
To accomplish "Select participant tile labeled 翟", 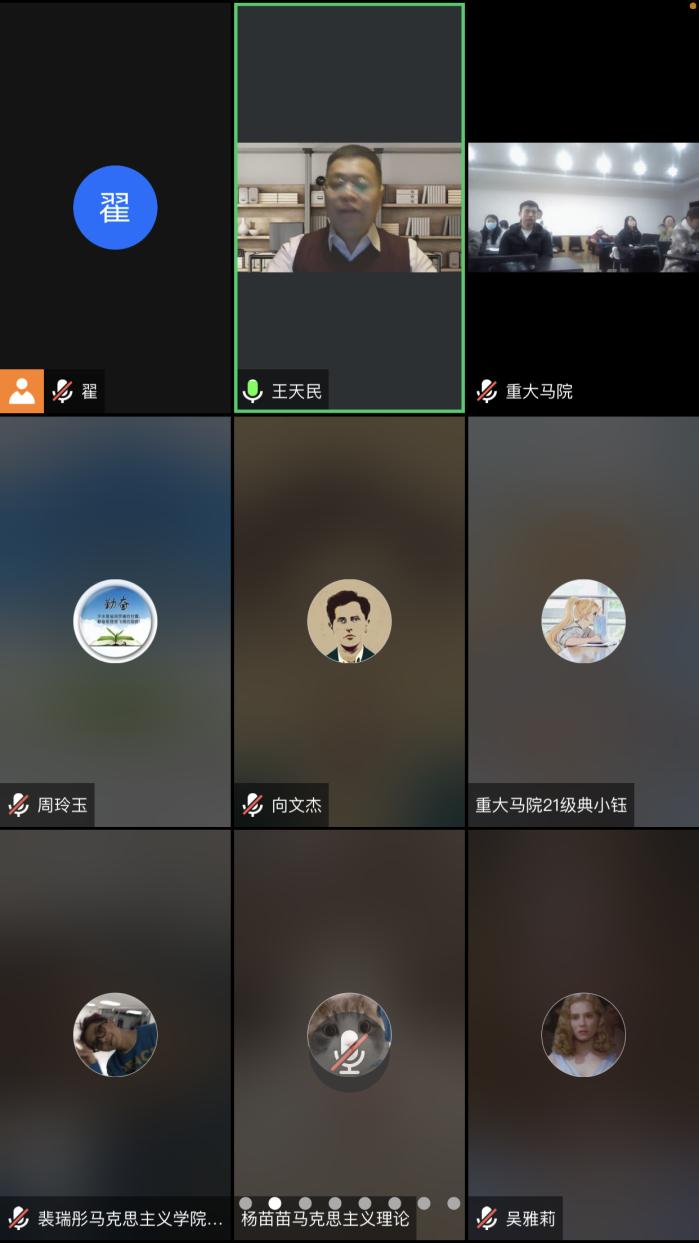I will (x=115, y=207).
